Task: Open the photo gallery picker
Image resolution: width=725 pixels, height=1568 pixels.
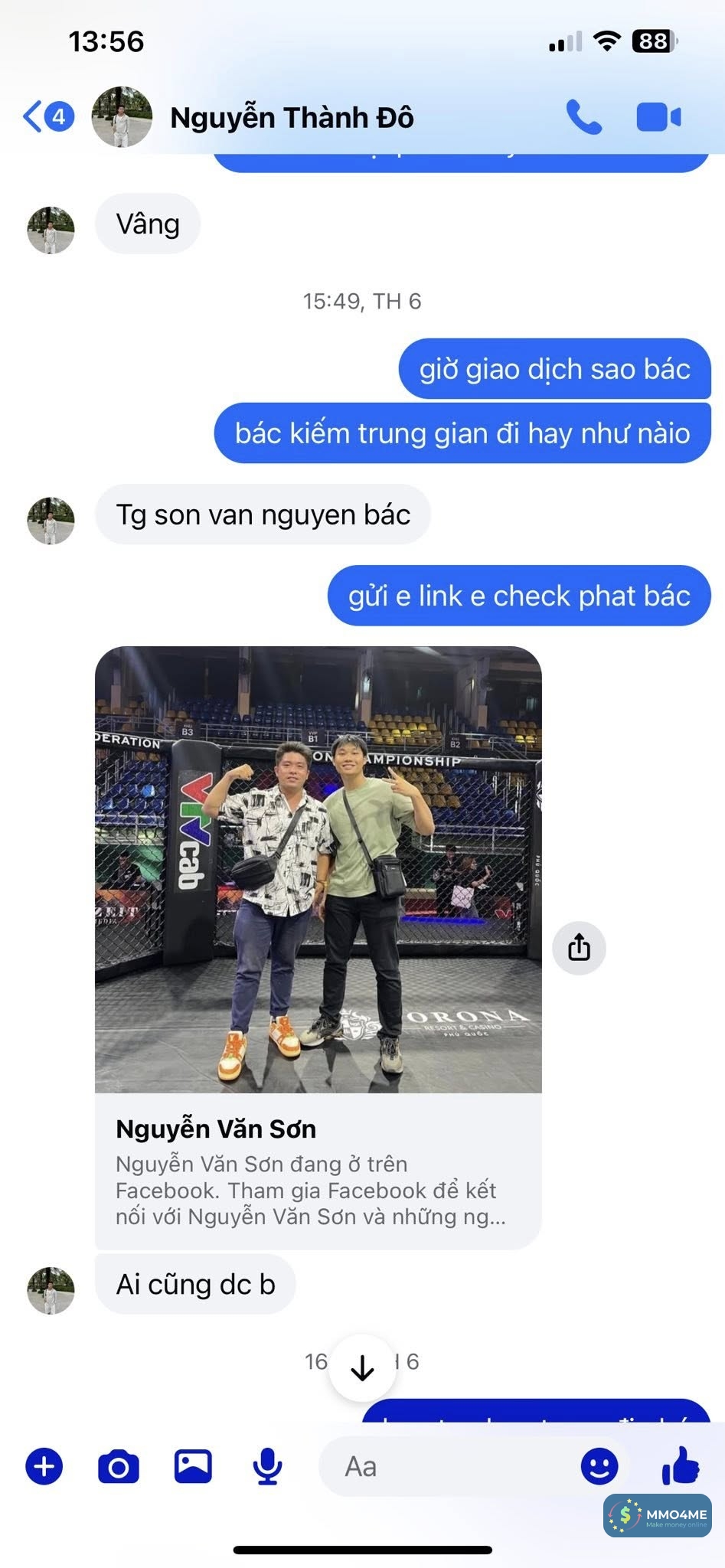Action: click(x=193, y=1466)
